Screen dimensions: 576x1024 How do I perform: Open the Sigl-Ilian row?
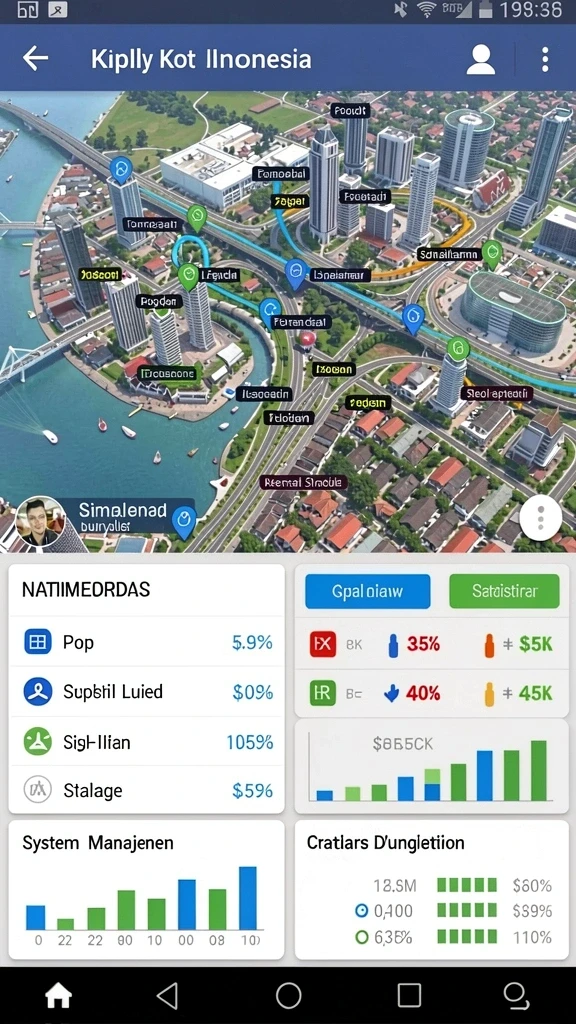click(148, 742)
